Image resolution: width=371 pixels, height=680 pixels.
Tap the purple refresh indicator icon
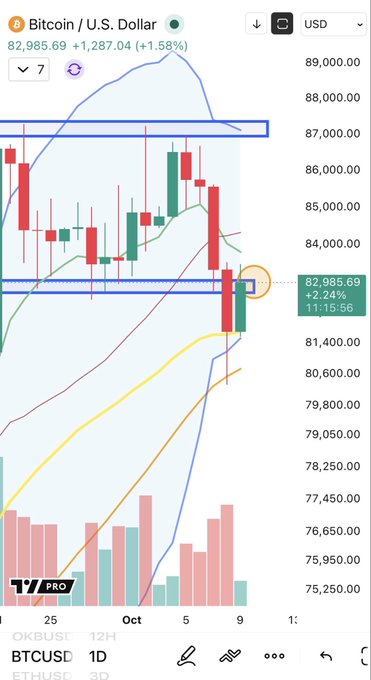tap(74, 69)
